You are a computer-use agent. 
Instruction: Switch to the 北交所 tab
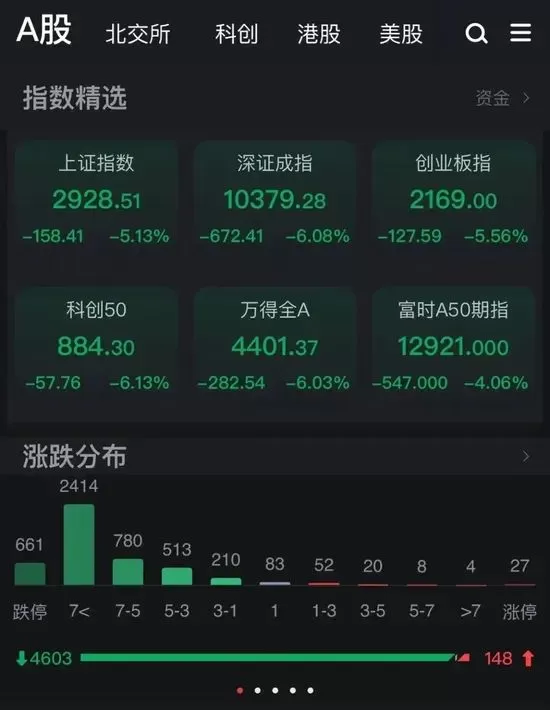click(138, 34)
